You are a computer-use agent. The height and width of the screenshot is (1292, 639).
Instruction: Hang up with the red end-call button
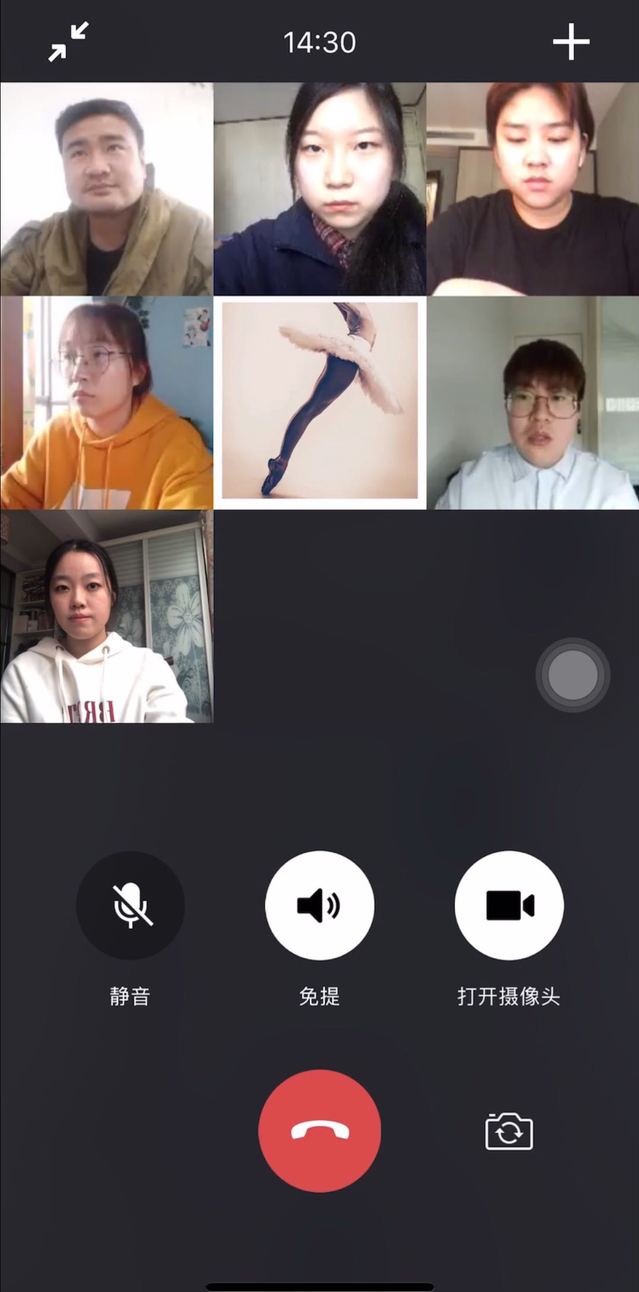(x=319, y=1131)
